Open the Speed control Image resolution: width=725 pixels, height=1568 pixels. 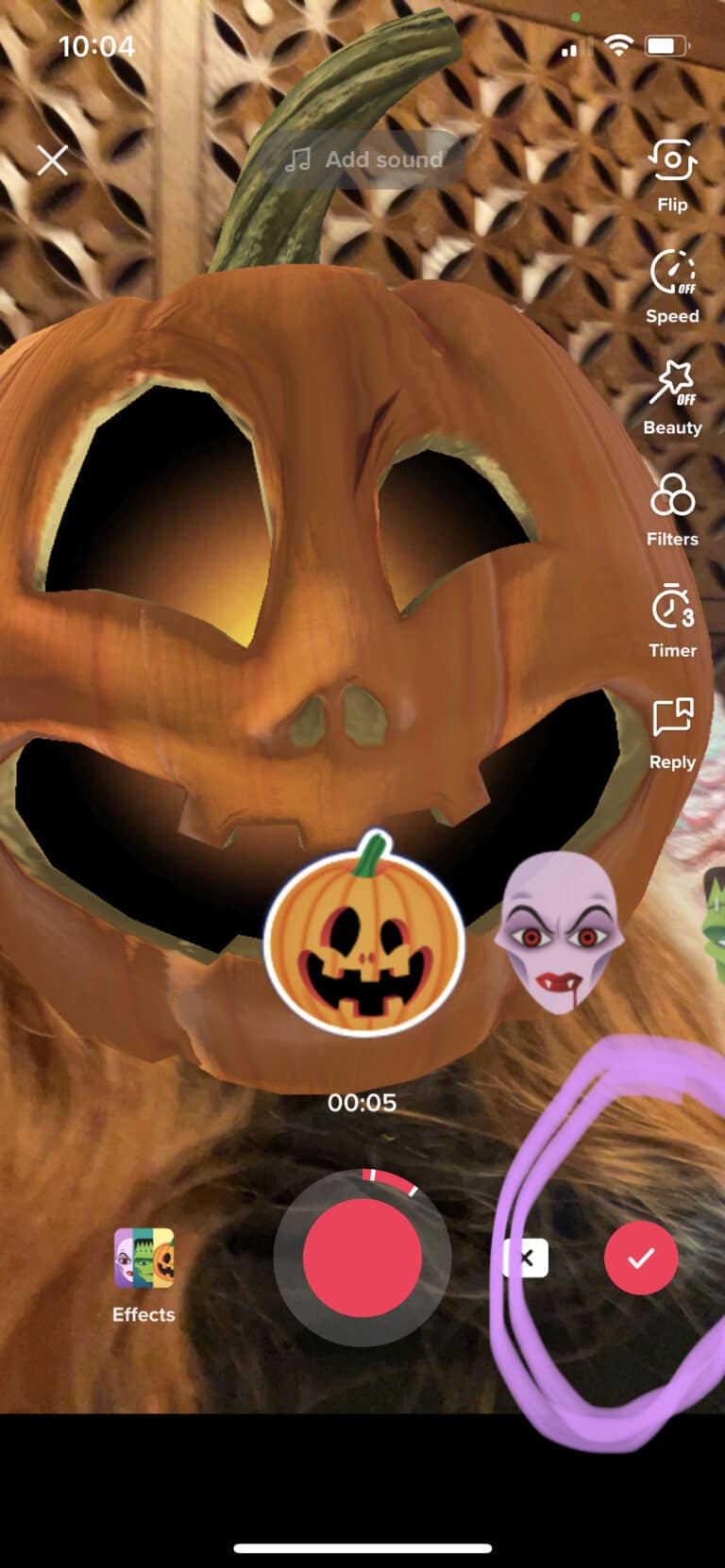(x=672, y=287)
